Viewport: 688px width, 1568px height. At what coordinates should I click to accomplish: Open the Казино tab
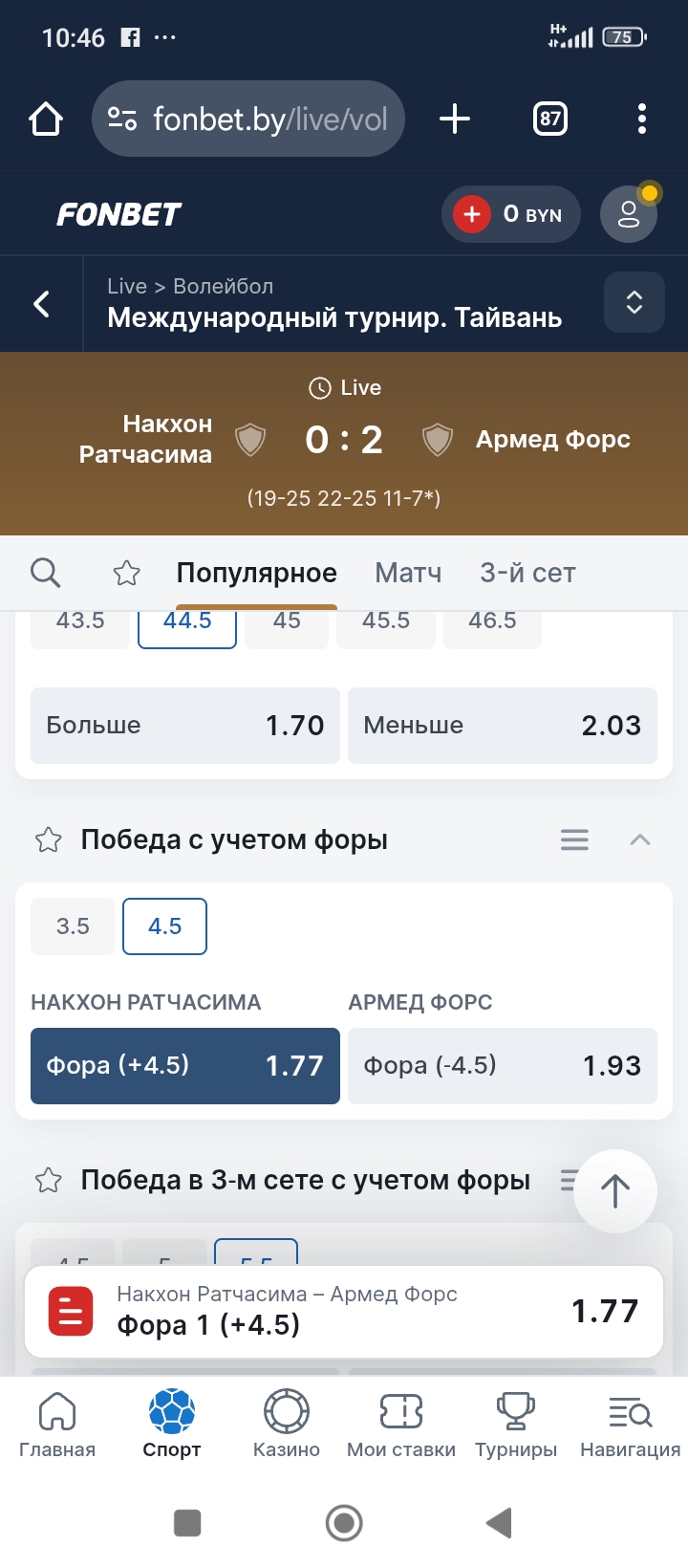tap(286, 1425)
